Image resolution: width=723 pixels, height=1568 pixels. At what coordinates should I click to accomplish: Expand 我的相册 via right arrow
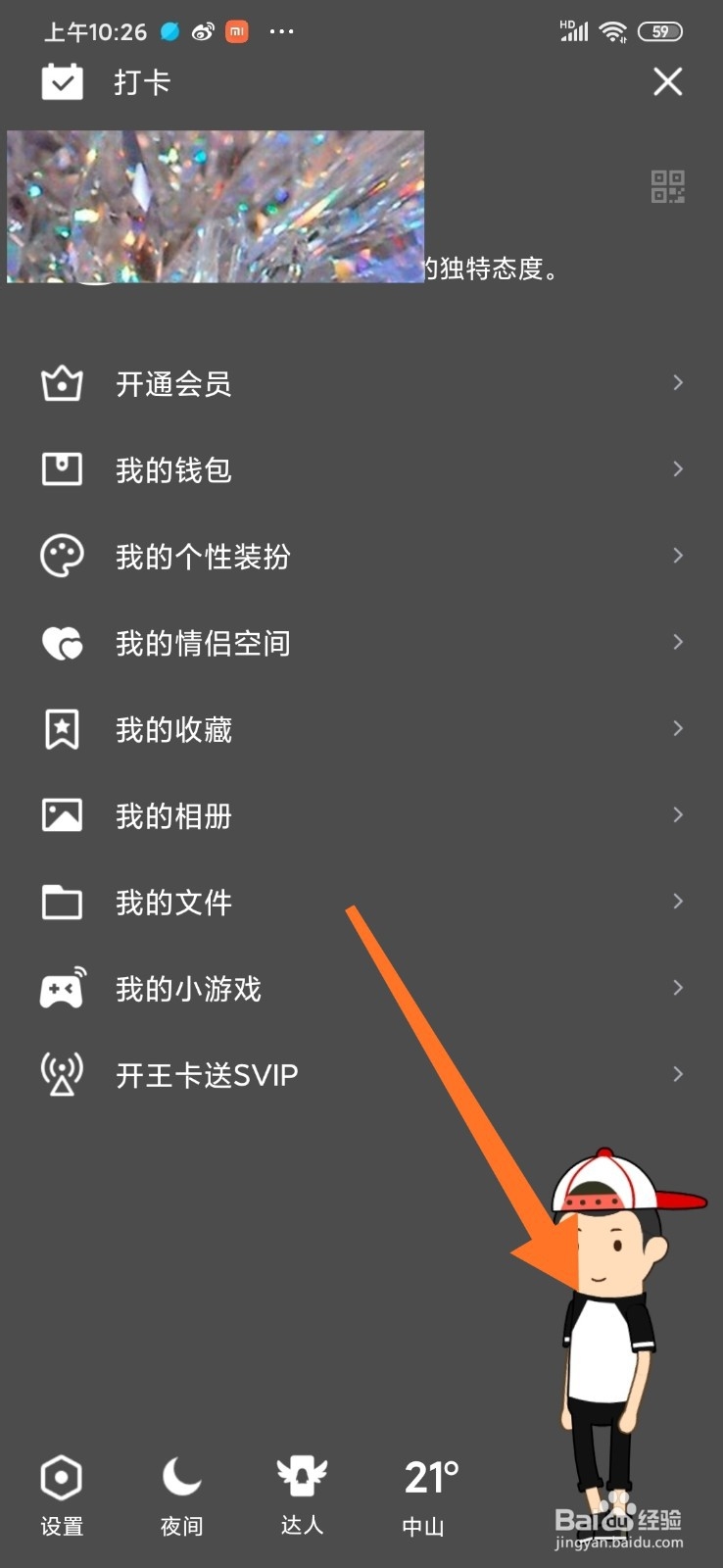point(678,814)
